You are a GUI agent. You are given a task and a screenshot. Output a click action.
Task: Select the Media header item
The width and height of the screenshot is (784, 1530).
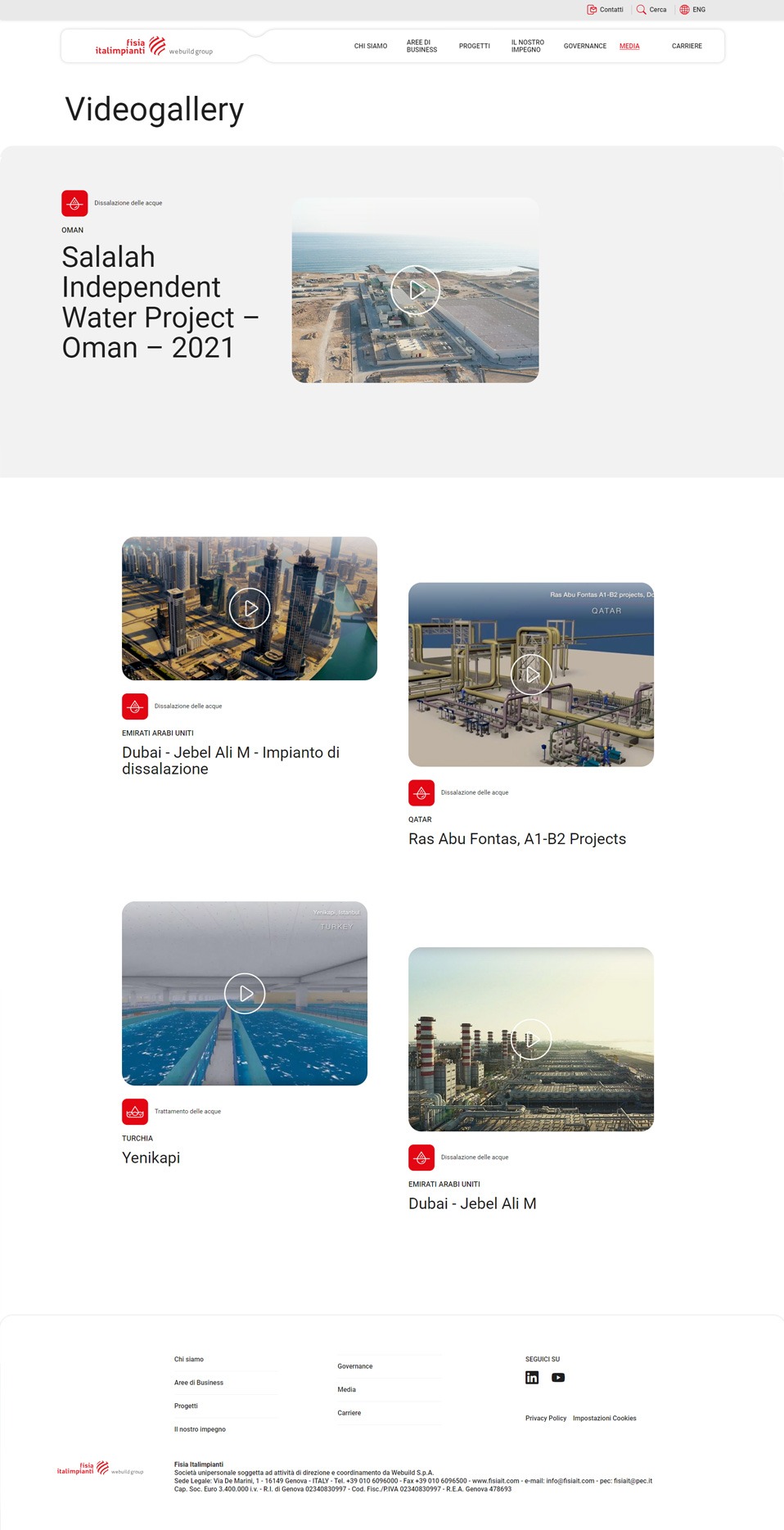point(629,46)
